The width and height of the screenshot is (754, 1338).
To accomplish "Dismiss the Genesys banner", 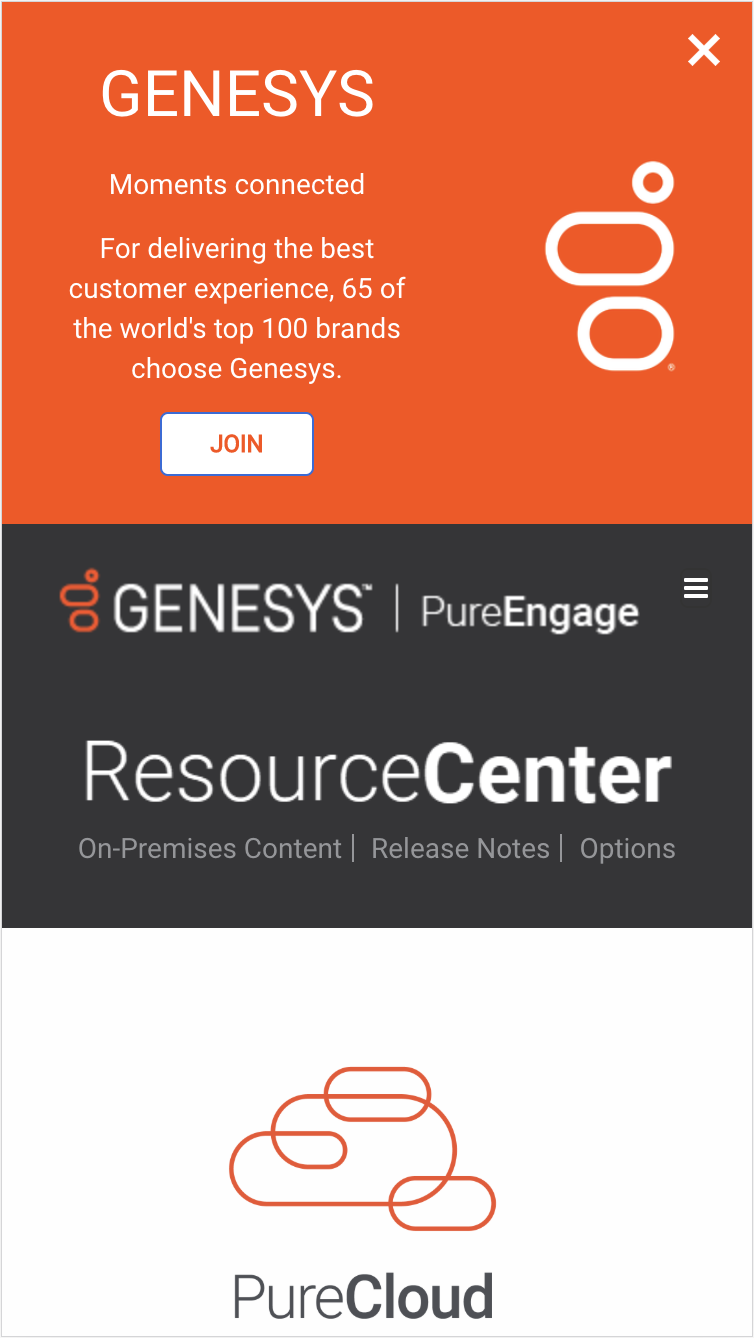I will [x=704, y=50].
